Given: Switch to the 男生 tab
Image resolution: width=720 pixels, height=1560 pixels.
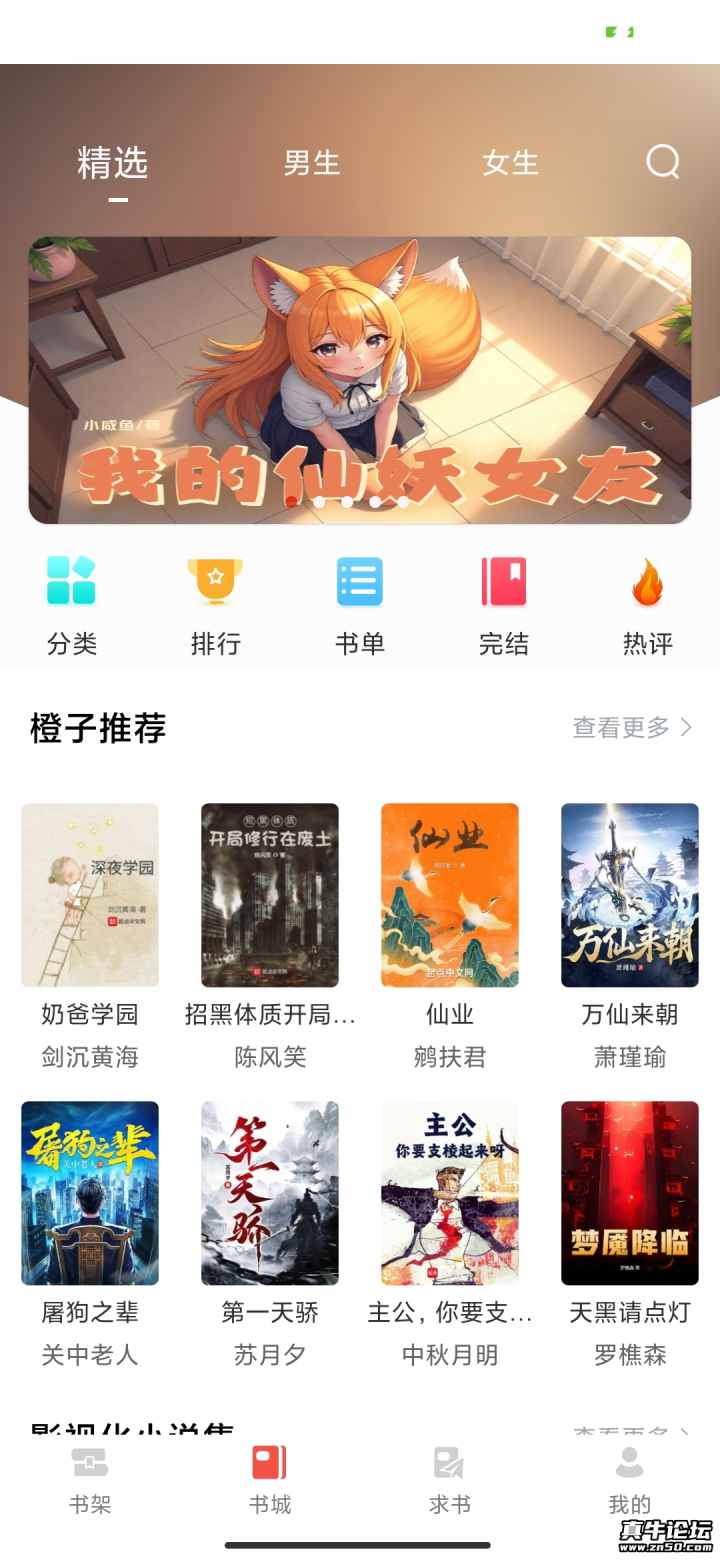Looking at the screenshot, I should pos(311,163).
